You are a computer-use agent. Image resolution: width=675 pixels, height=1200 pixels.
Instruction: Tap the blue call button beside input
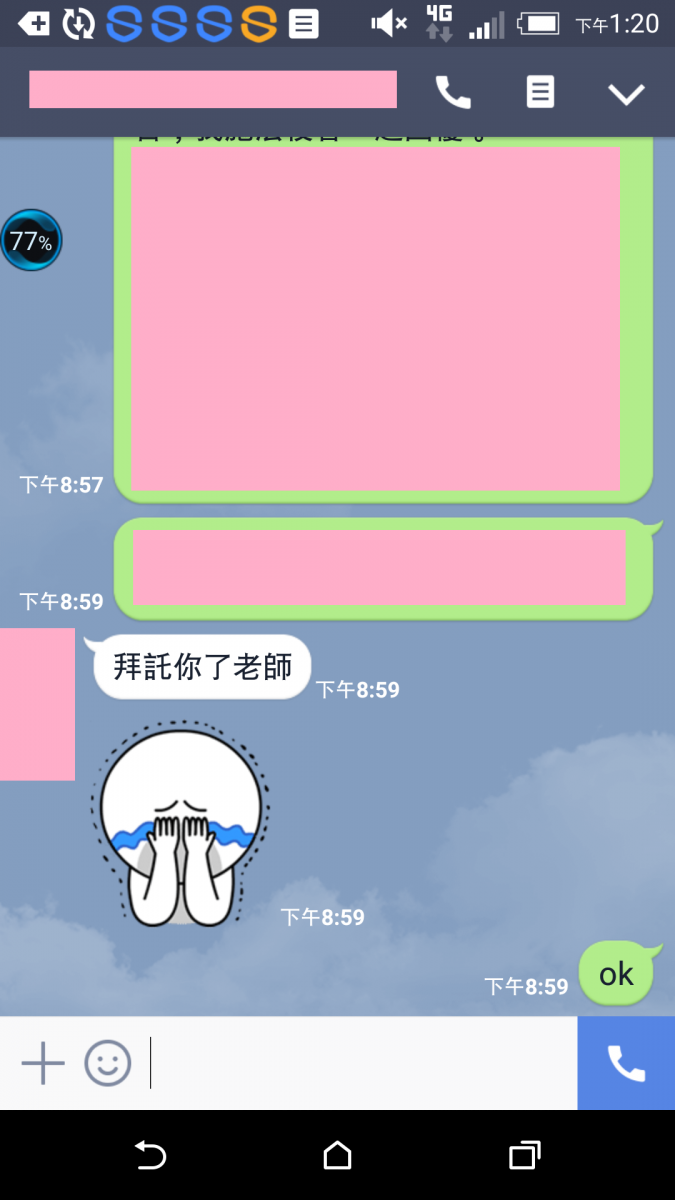626,1063
